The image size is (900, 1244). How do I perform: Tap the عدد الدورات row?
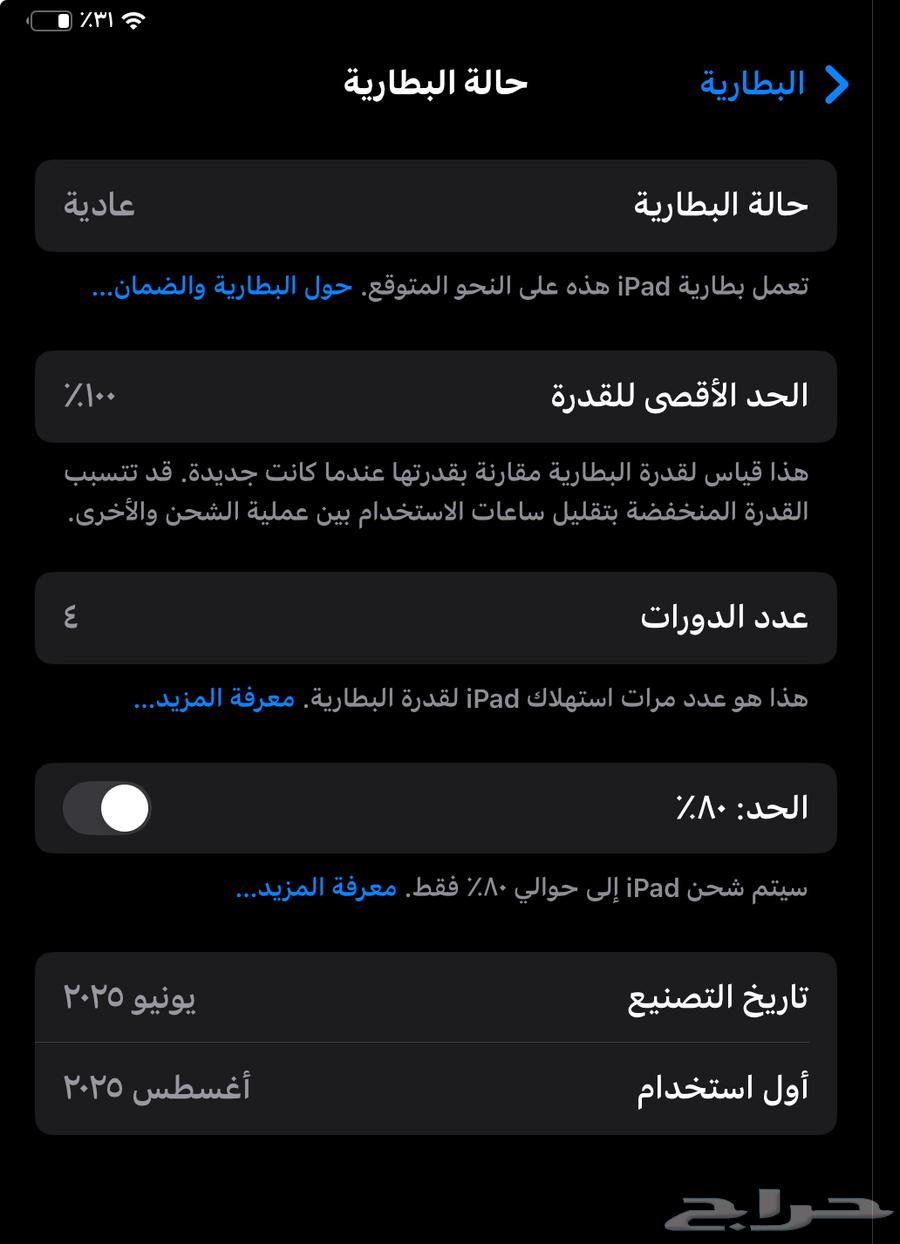coord(436,618)
